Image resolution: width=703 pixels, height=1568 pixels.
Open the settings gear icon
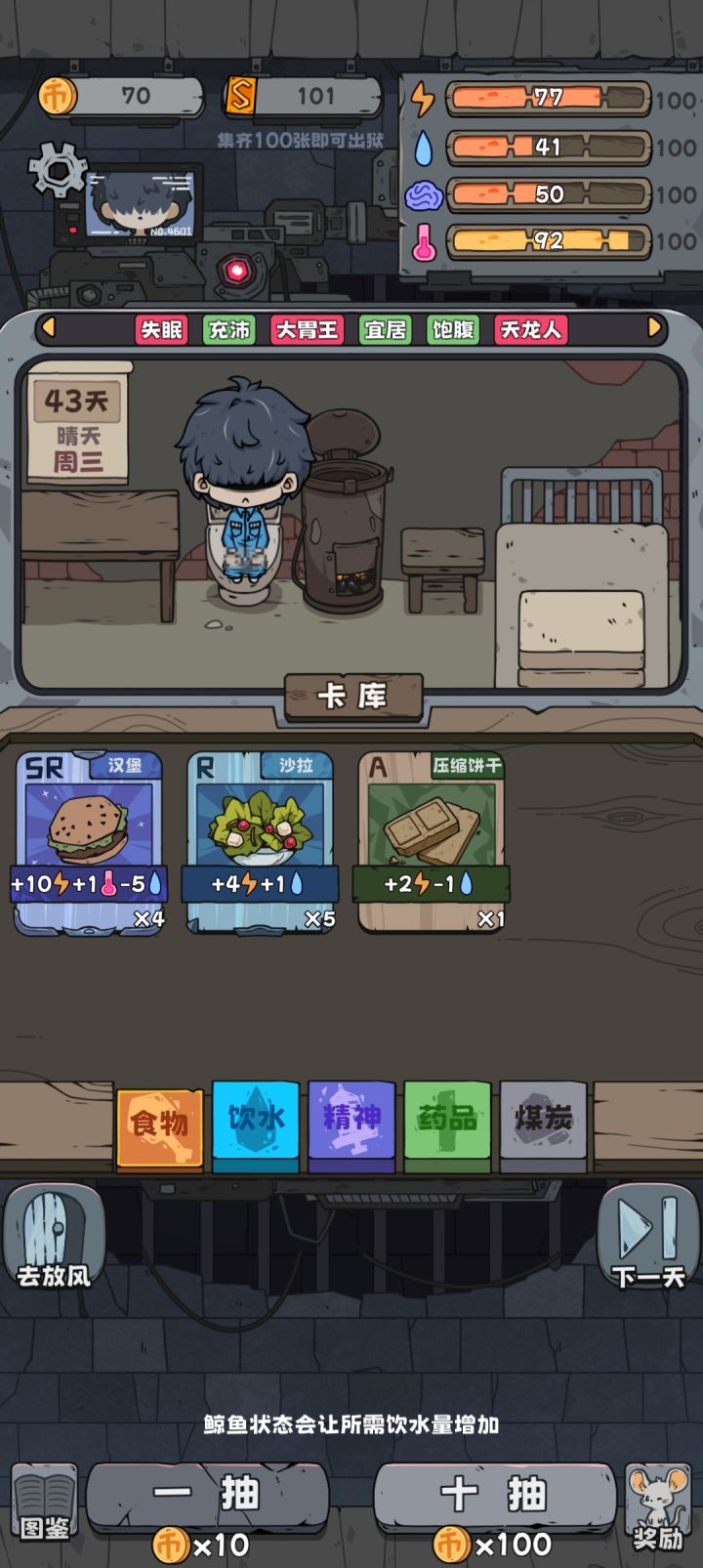tap(61, 172)
